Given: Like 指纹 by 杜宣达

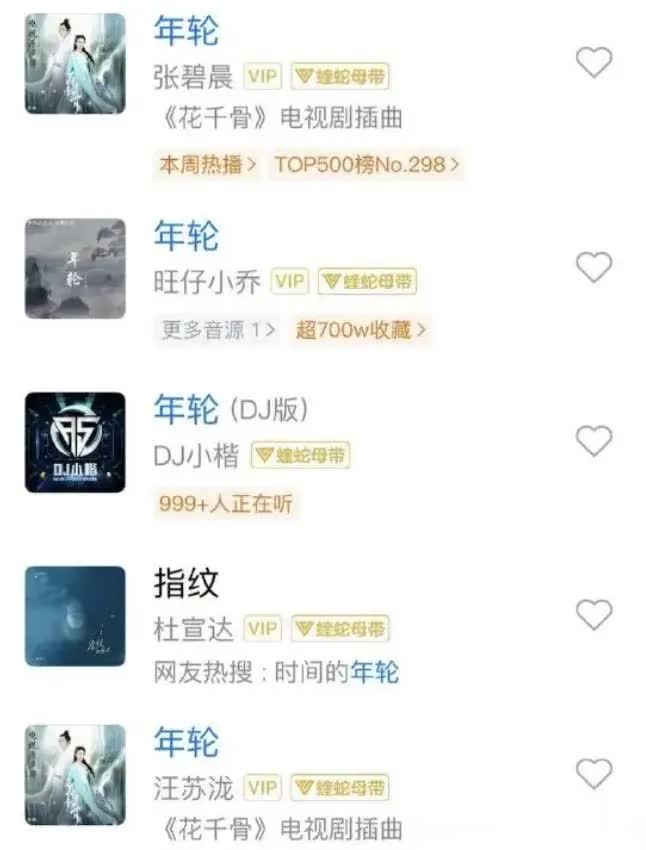Looking at the screenshot, I should click(x=594, y=614).
